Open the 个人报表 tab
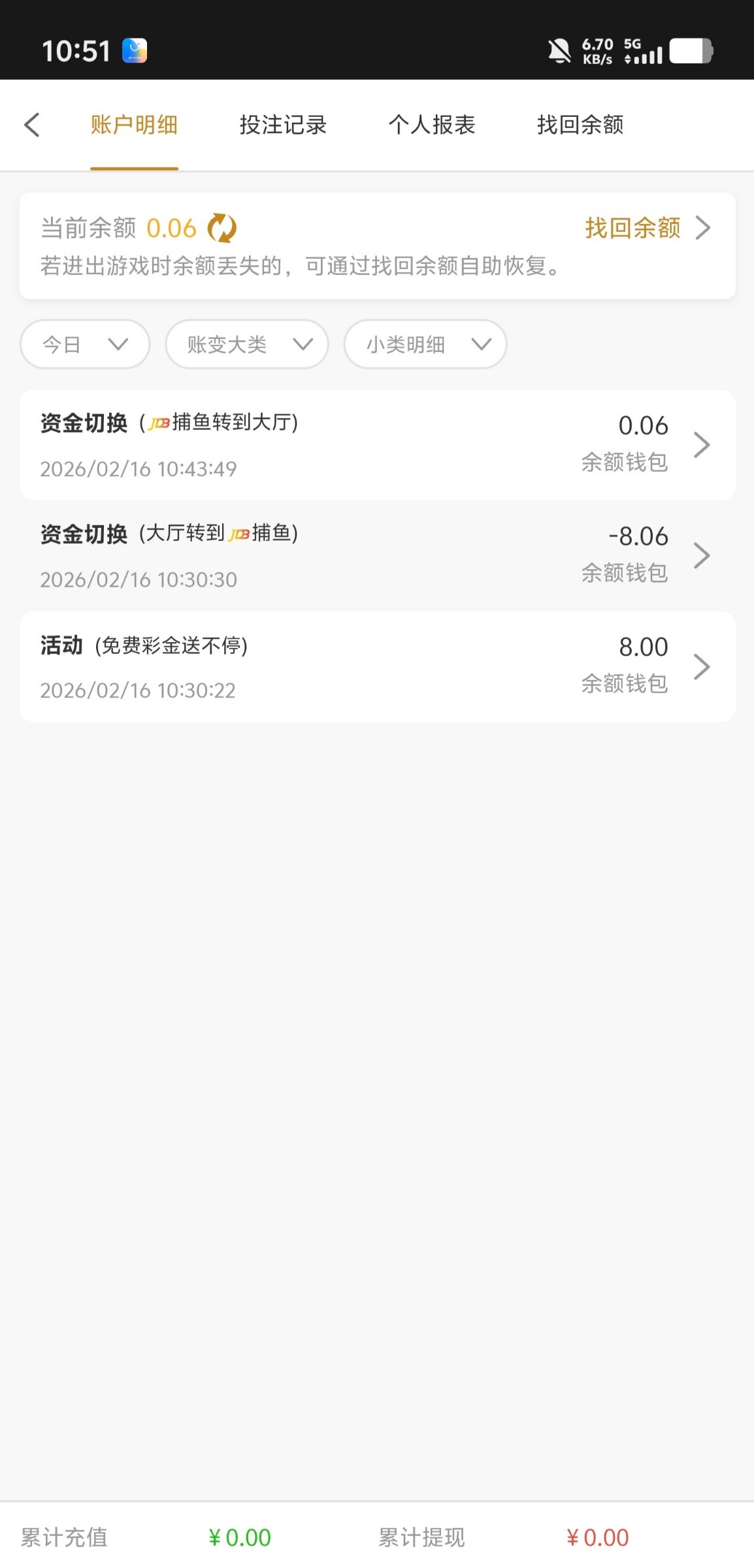 tap(431, 125)
